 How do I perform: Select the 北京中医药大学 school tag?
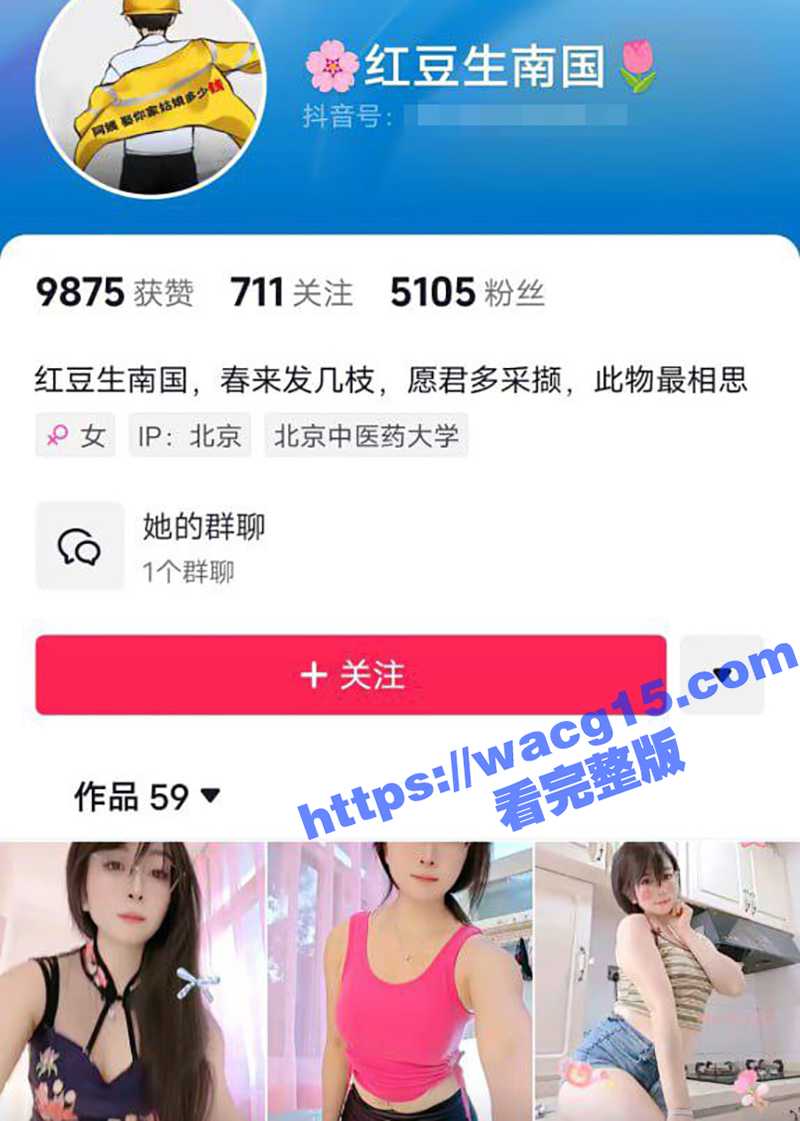click(370, 435)
